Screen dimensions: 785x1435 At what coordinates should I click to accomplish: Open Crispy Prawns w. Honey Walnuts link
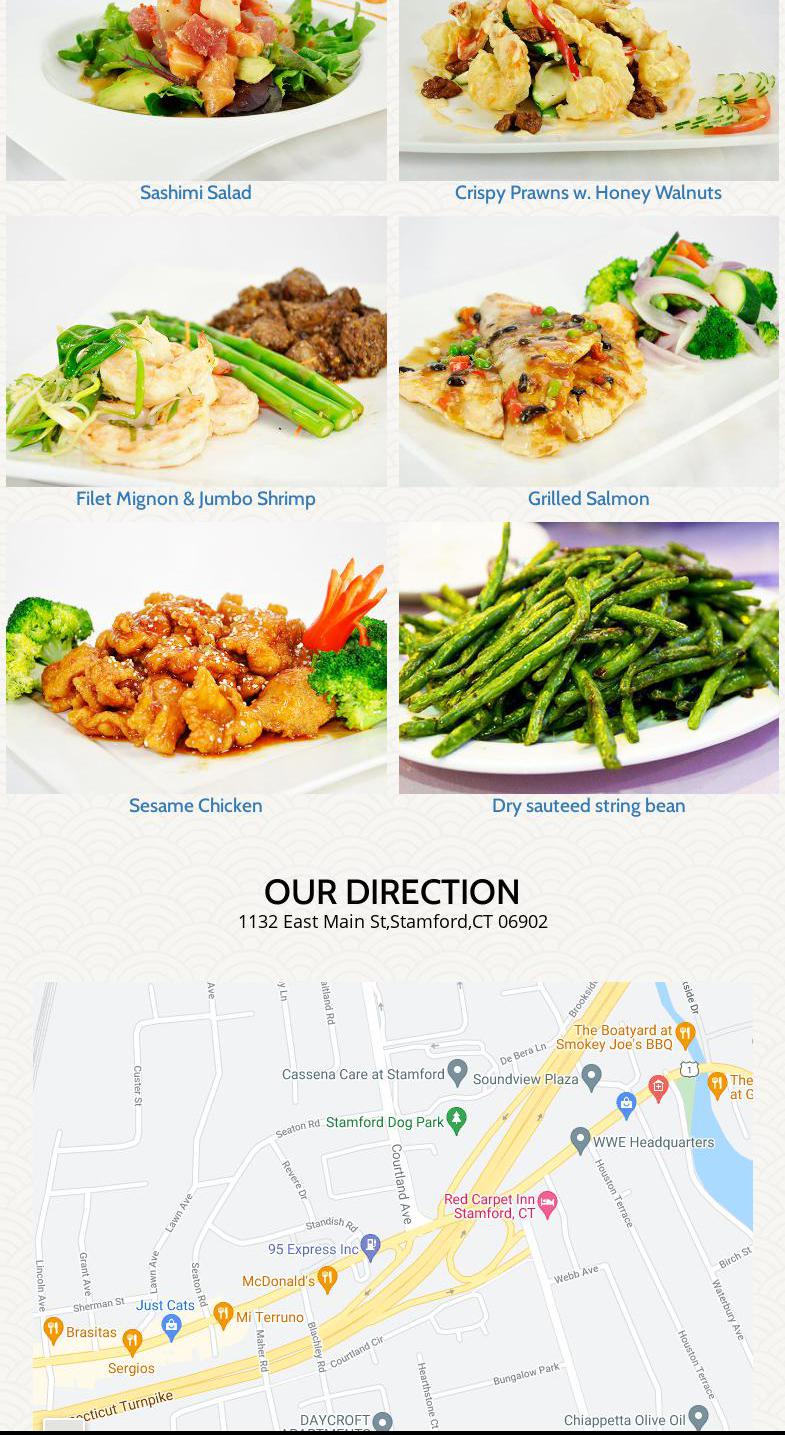[x=588, y=193]
